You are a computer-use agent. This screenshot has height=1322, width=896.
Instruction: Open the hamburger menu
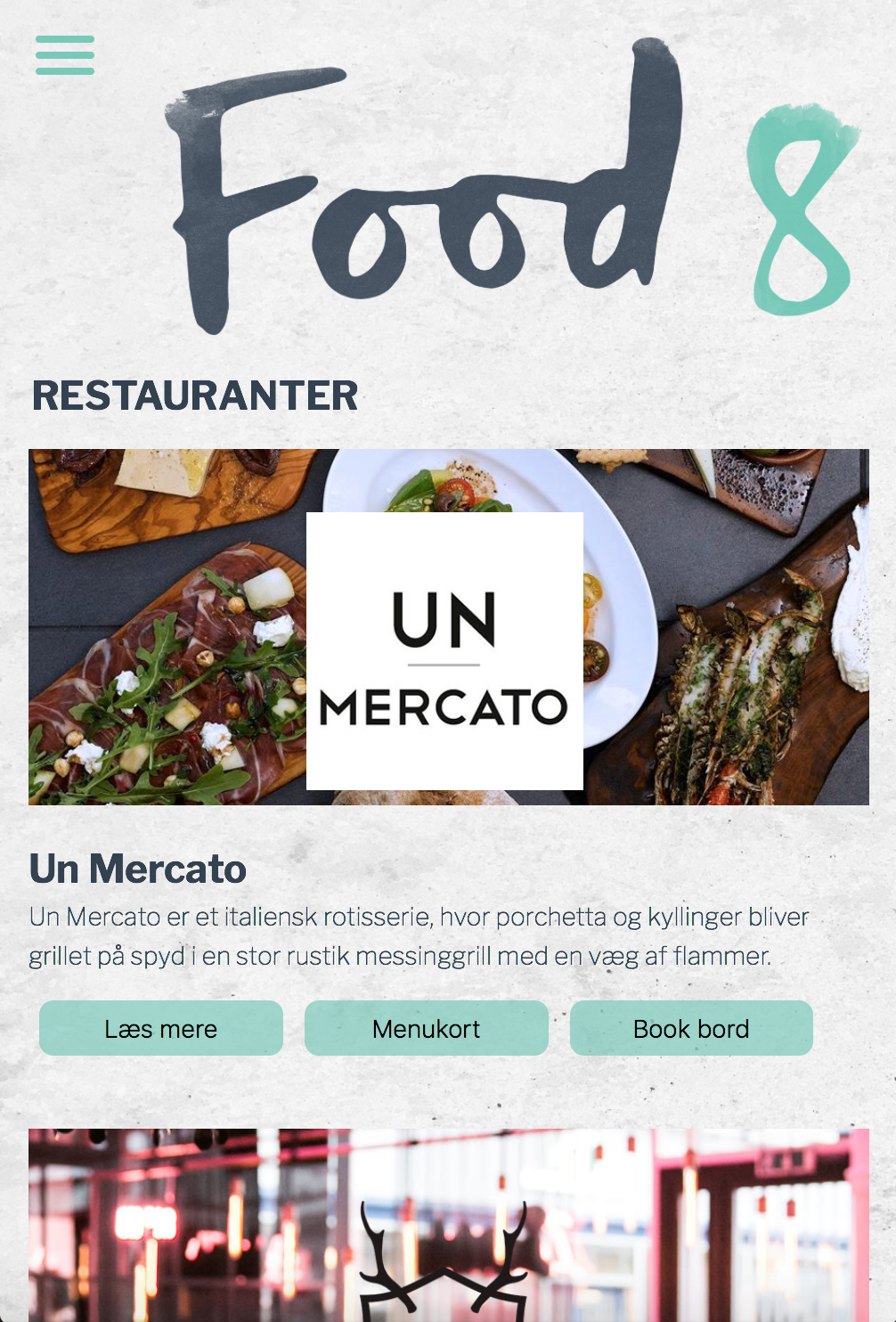(x=65, y=55)
